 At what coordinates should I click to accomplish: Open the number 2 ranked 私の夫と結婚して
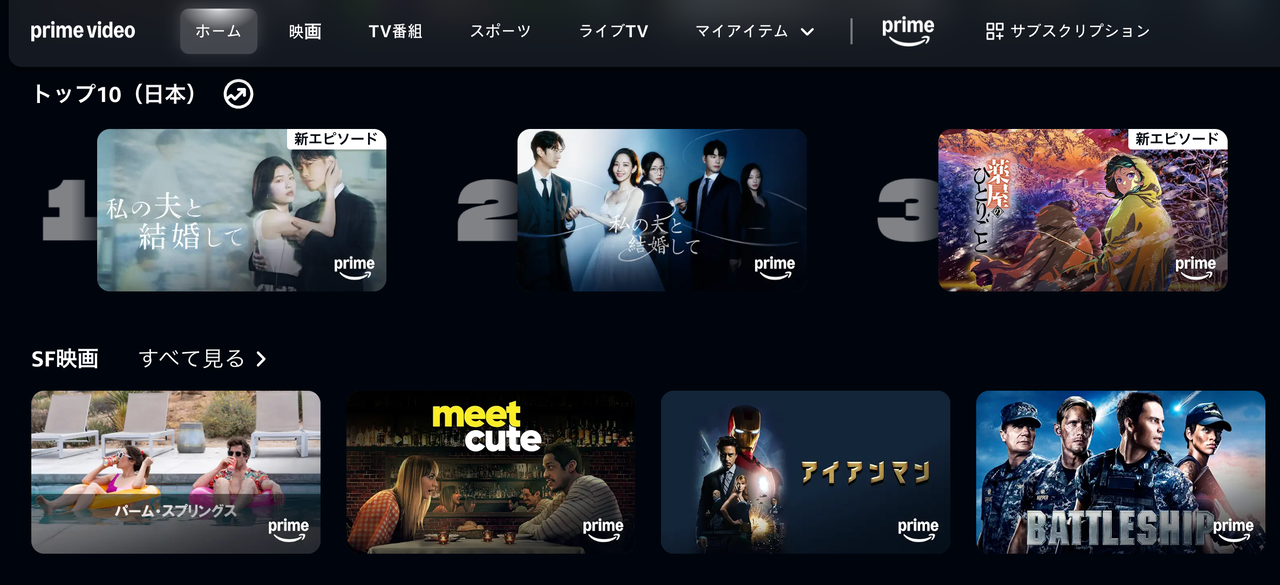point(661,210)
